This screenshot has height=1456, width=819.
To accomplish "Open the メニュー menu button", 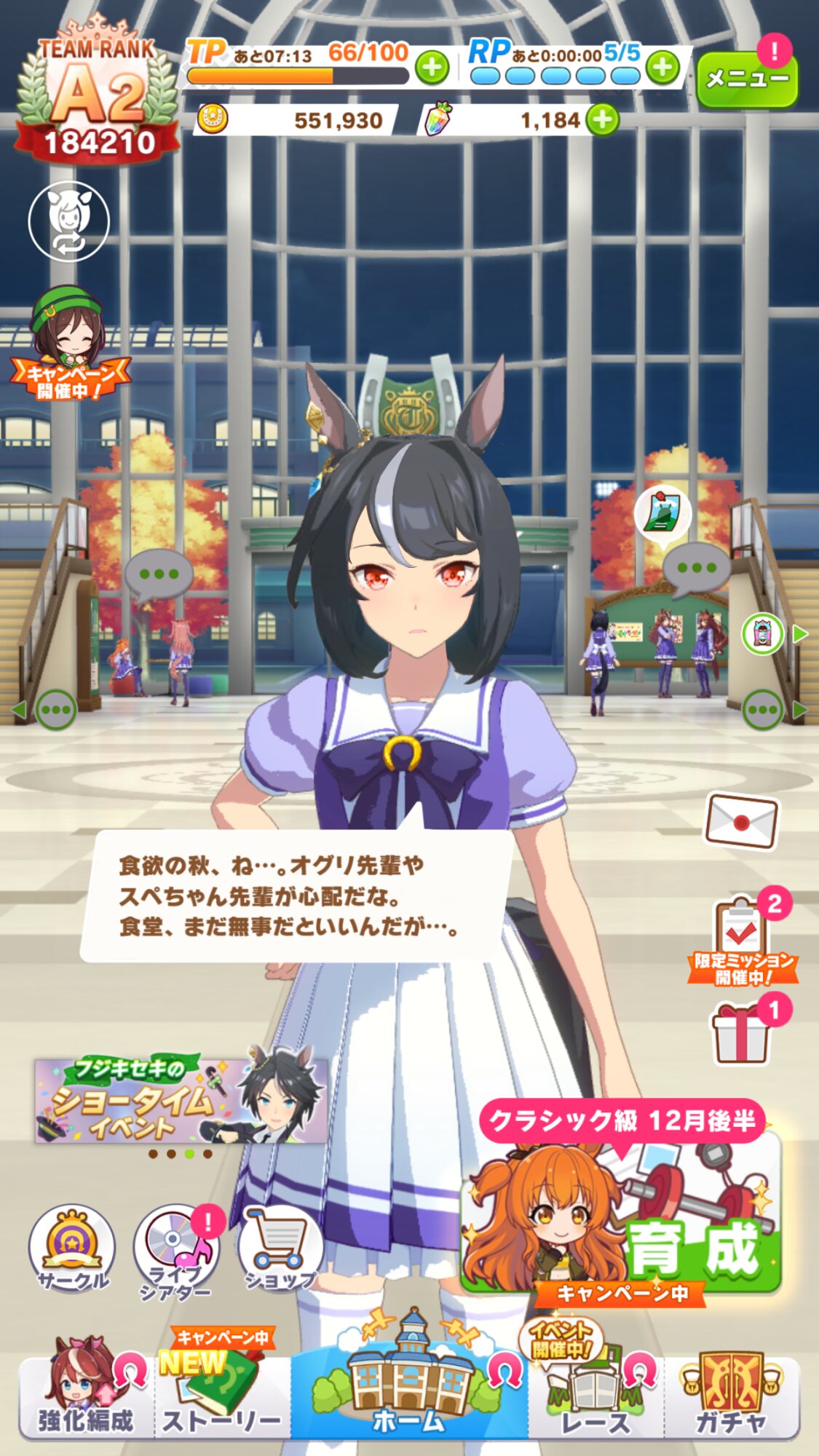I will 746,79.
